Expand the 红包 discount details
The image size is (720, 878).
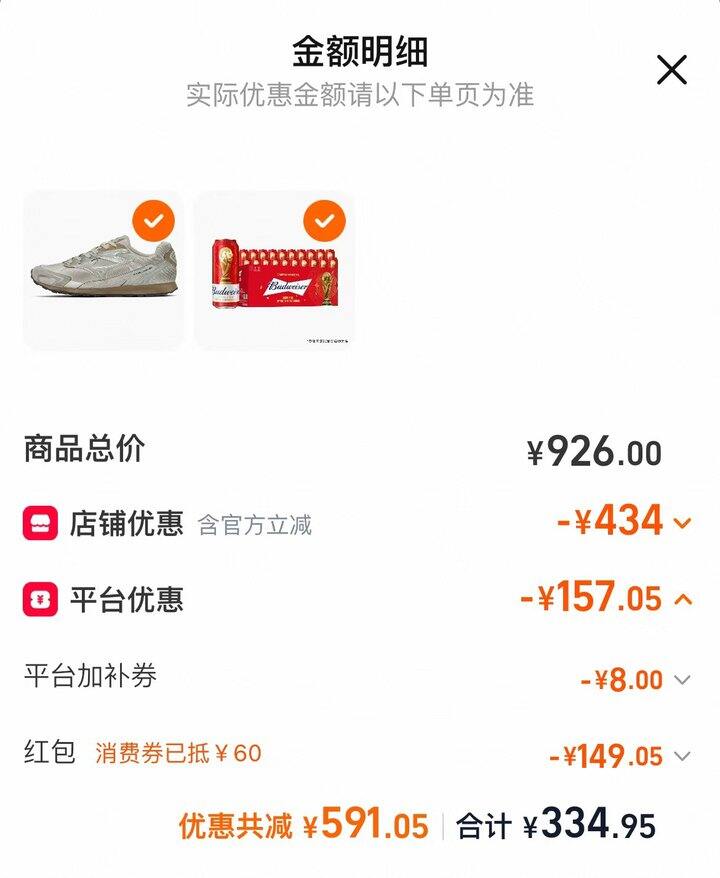coord(682,756)
